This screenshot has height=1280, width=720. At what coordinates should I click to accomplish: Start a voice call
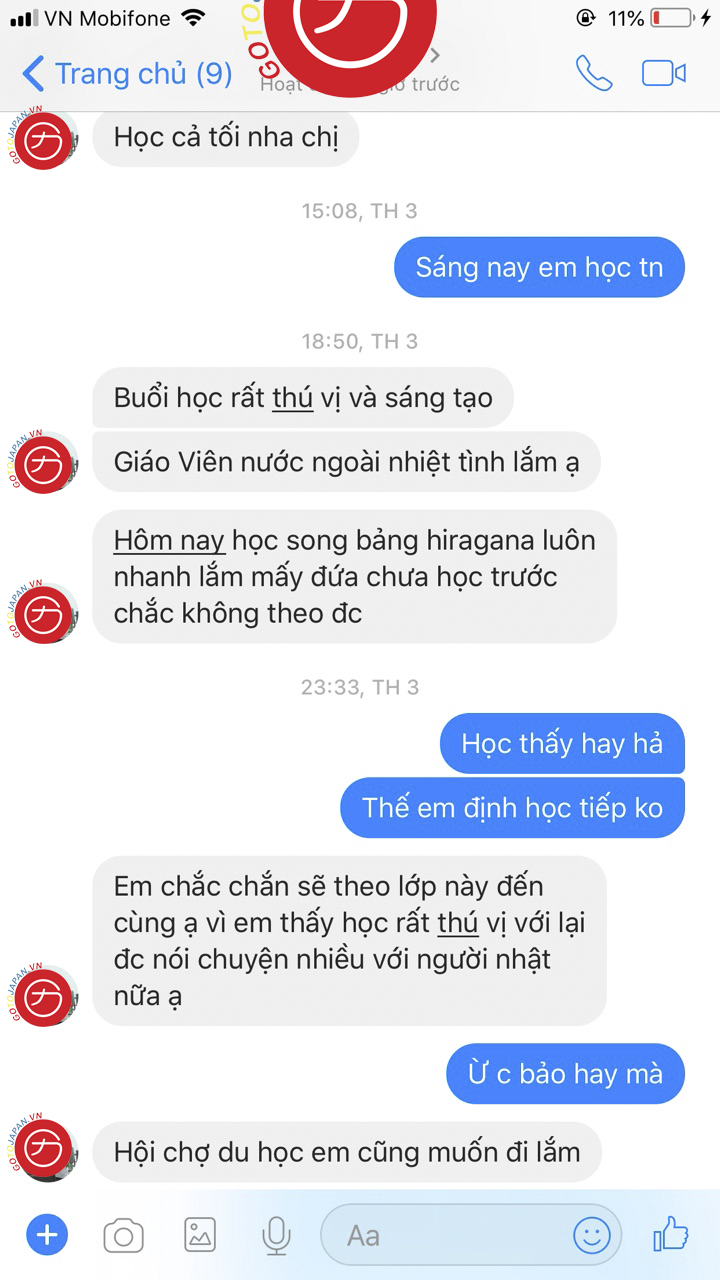coord(593,74)
